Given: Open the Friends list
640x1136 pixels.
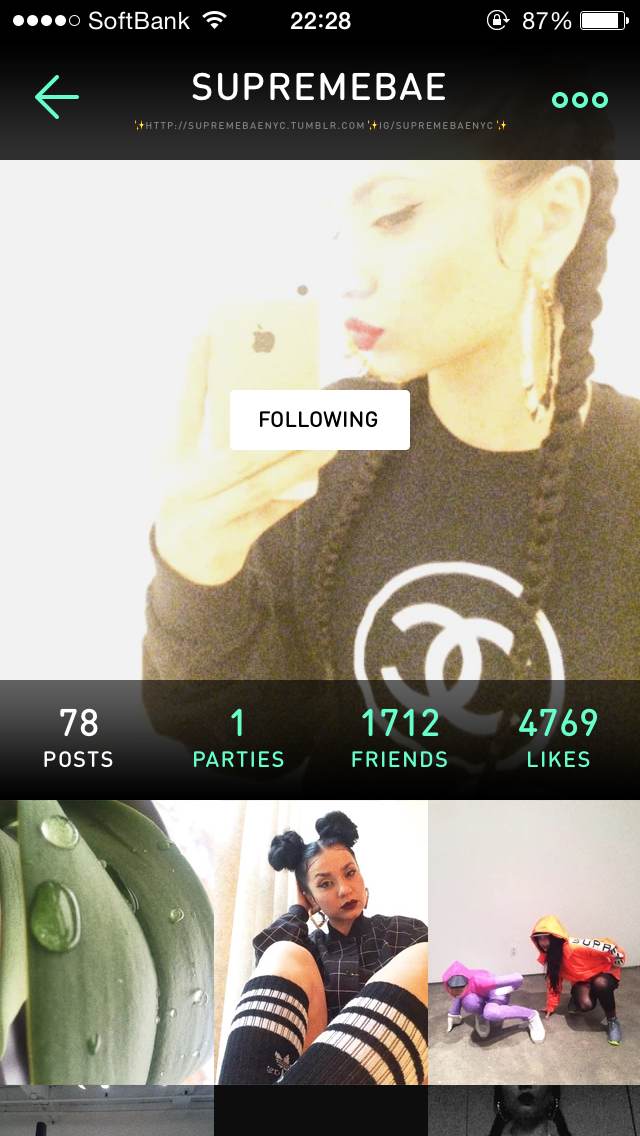Looking at the screenshot, I should click(x=399, y=738).
